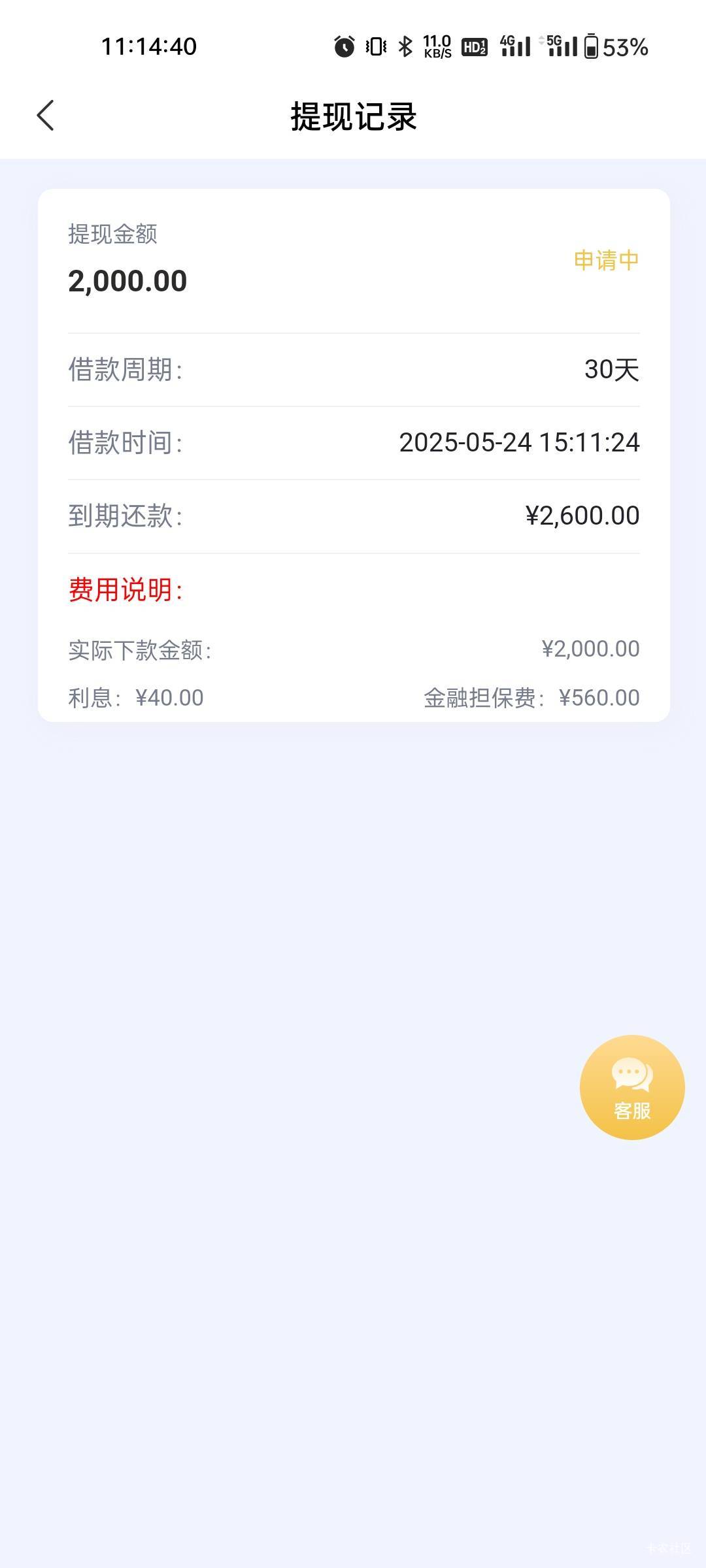Go back from the 提现记录 page

pyautogui.click(x=45, y=116)
